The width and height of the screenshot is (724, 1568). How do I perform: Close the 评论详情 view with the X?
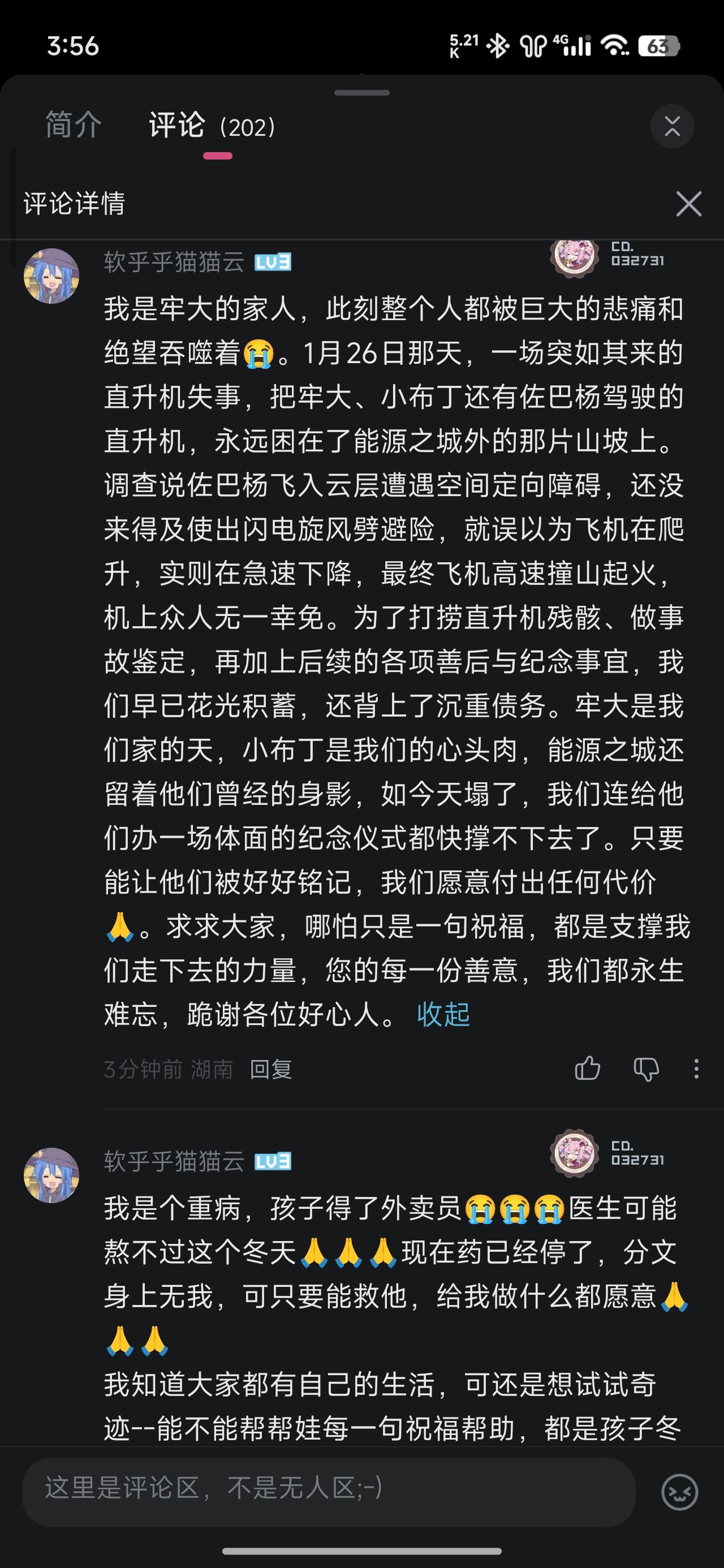pos(689,204)
